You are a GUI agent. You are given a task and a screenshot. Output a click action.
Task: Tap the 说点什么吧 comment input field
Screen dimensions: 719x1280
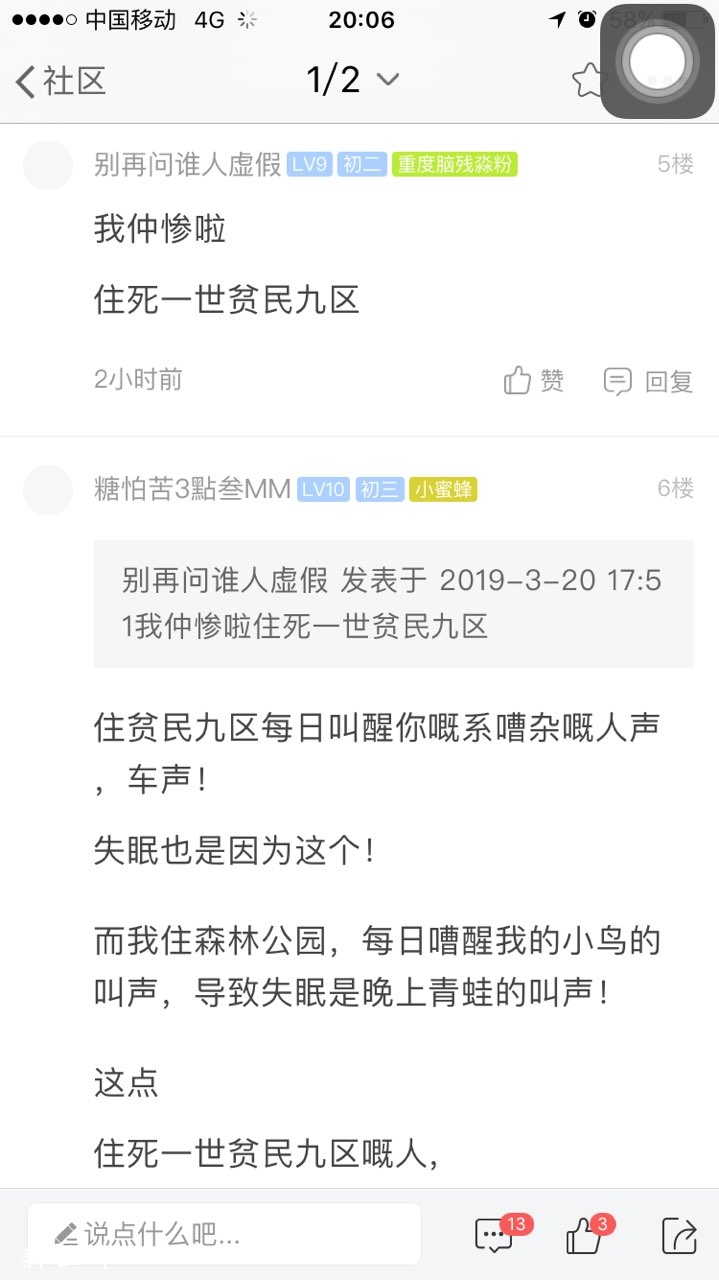click(224, 1234)
